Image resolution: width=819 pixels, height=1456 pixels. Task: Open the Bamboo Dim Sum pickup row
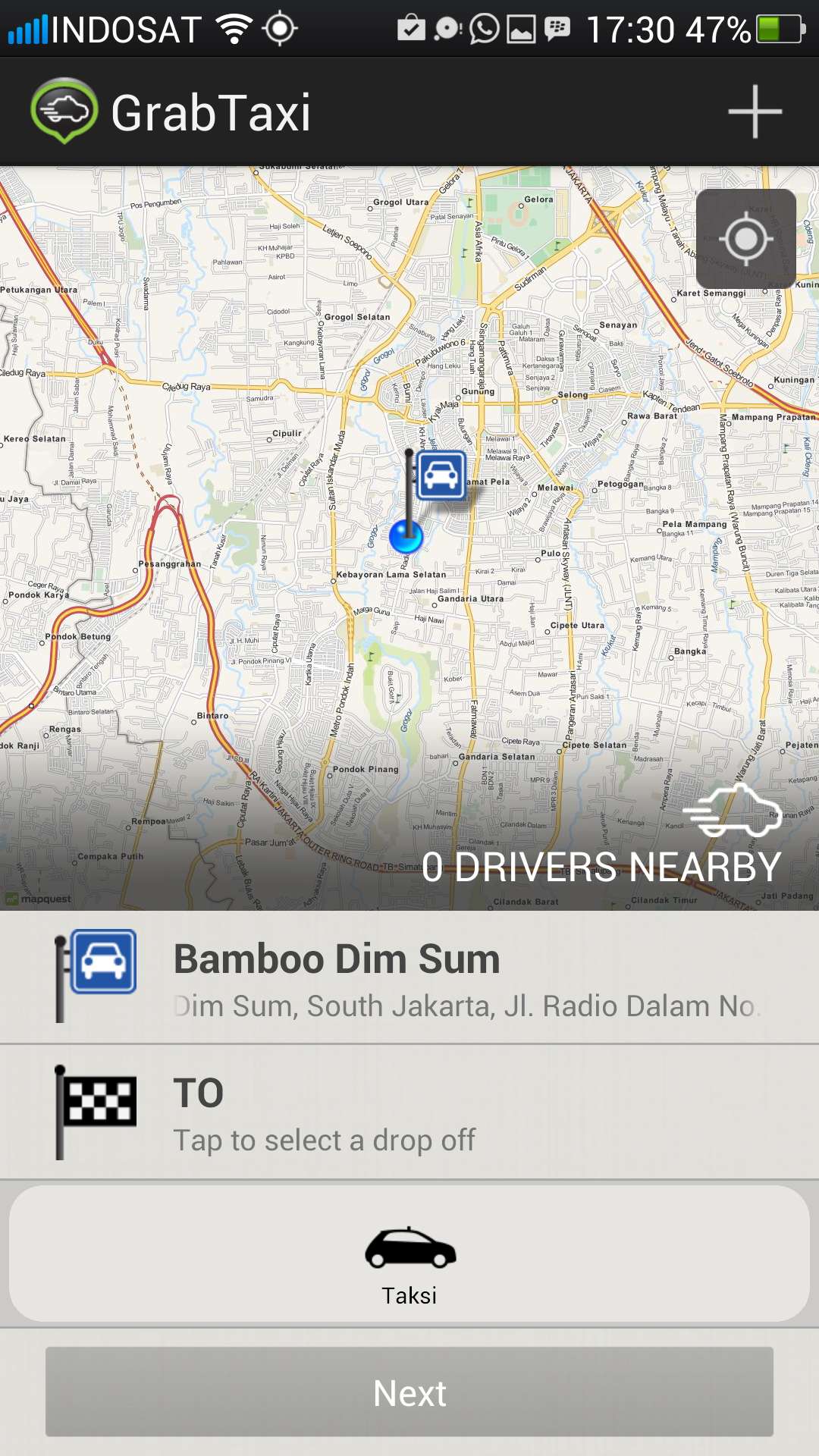click(409, 977)
